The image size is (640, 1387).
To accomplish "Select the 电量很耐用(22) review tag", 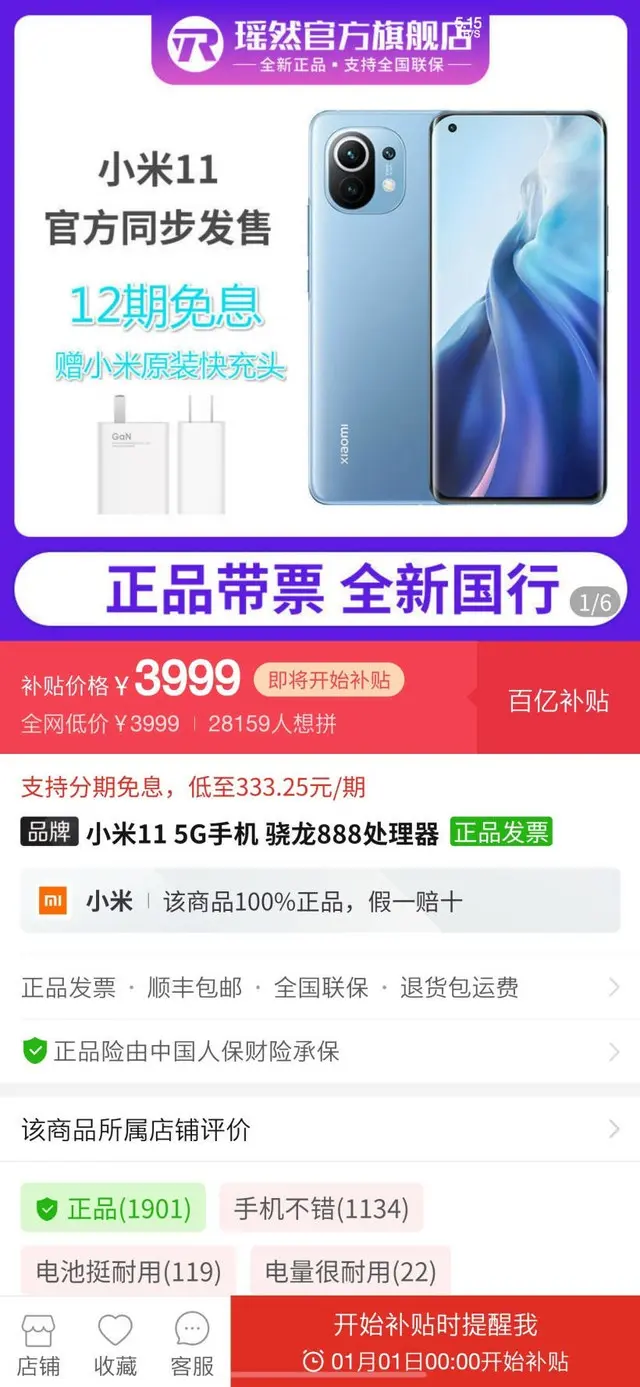I will [x=350, y=1271].
